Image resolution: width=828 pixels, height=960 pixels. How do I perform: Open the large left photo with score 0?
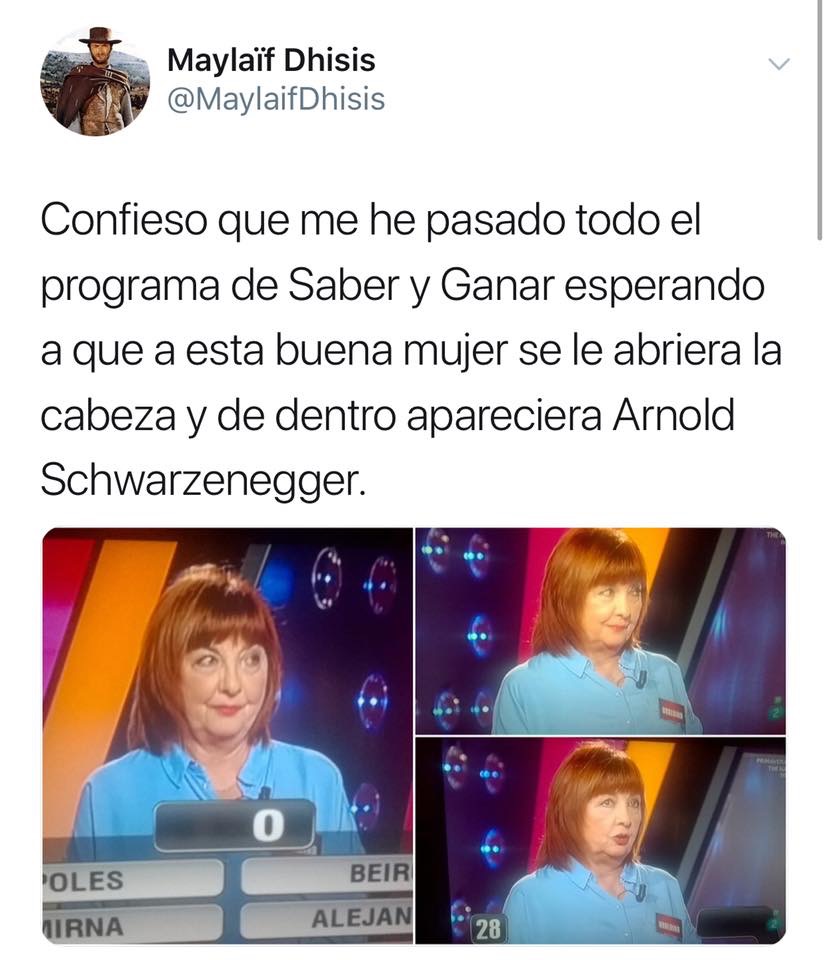coord(228,735)
